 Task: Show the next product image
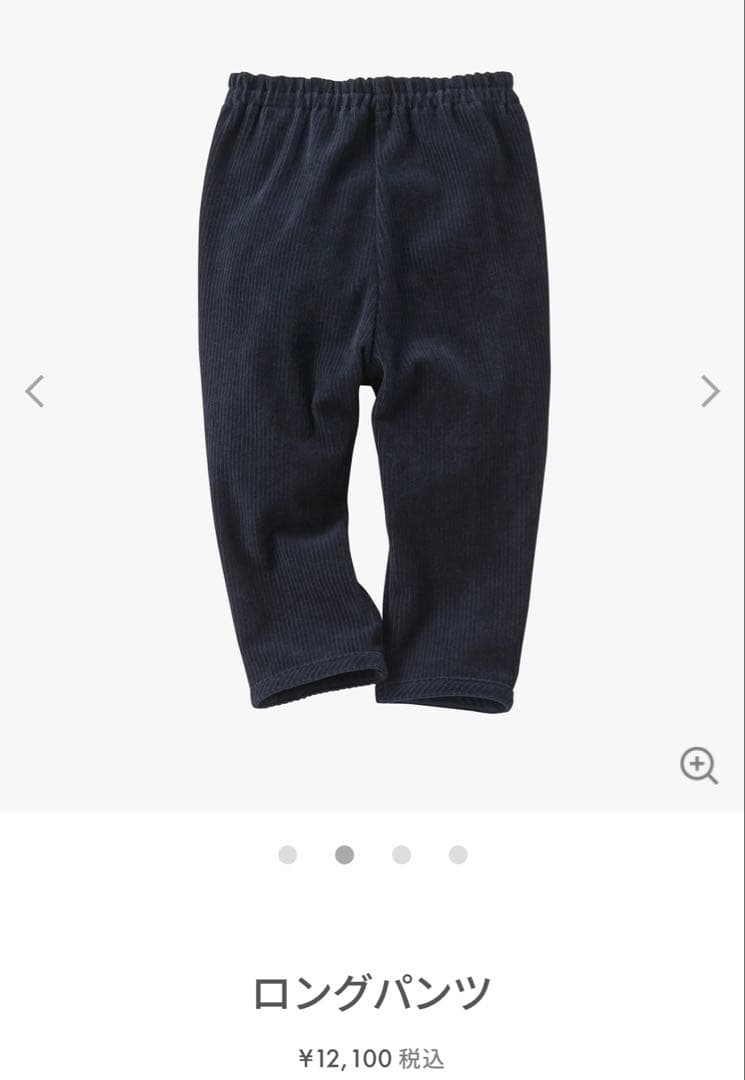coord(710,391)
